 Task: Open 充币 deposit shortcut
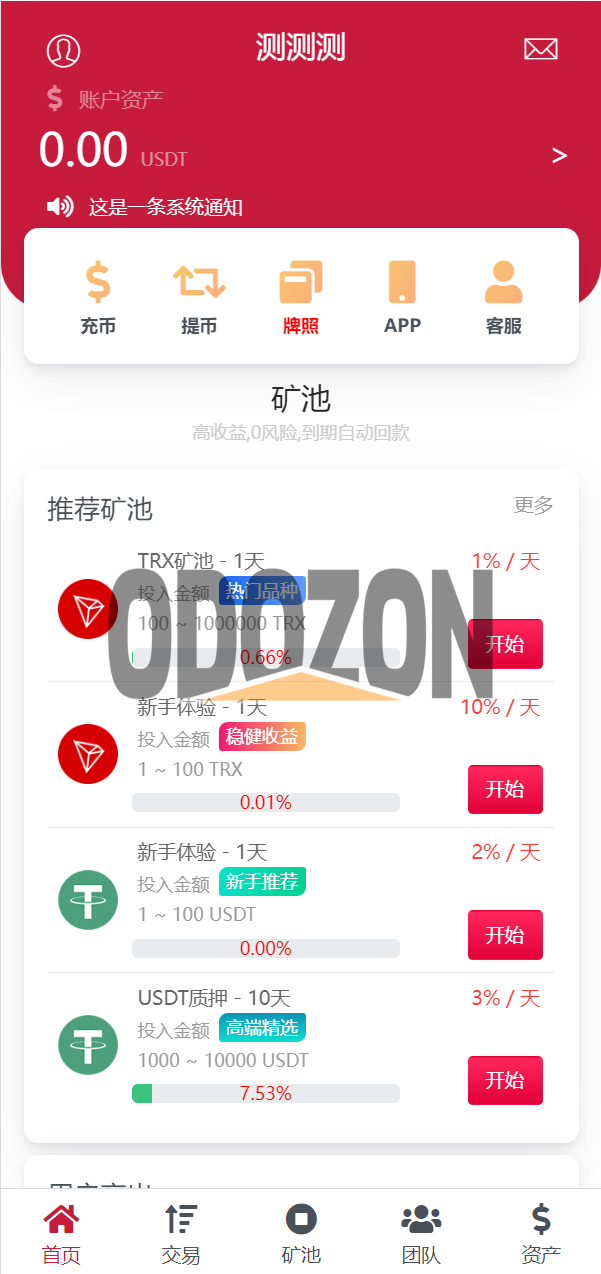click(98, 297)
